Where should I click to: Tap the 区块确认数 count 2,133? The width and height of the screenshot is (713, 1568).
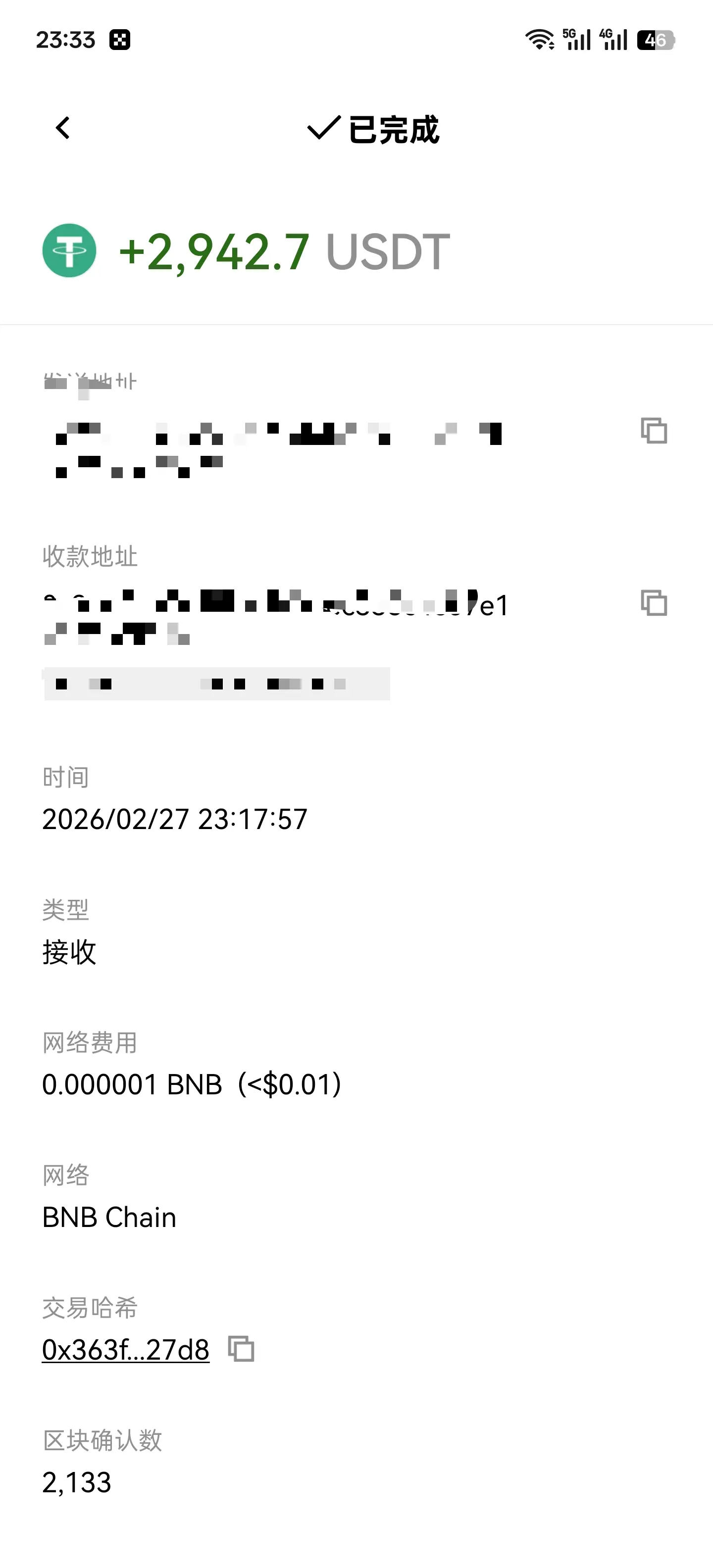coord(76,1483)
